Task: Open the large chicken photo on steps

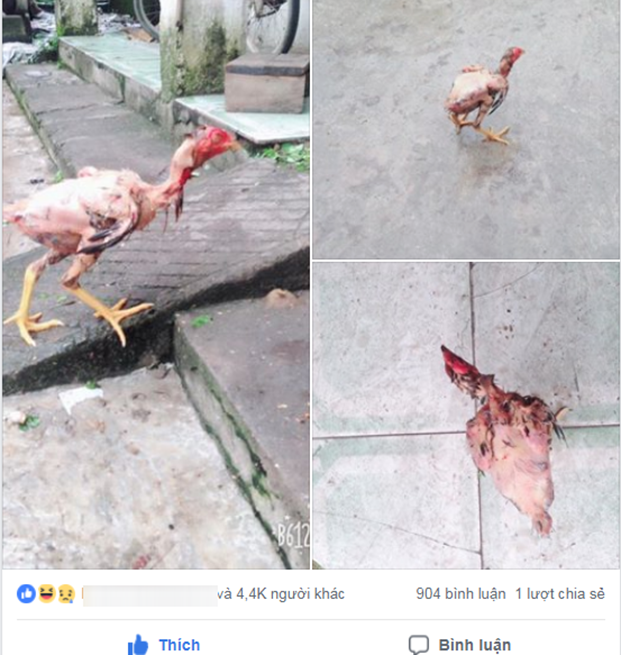Action: [155, 285]
